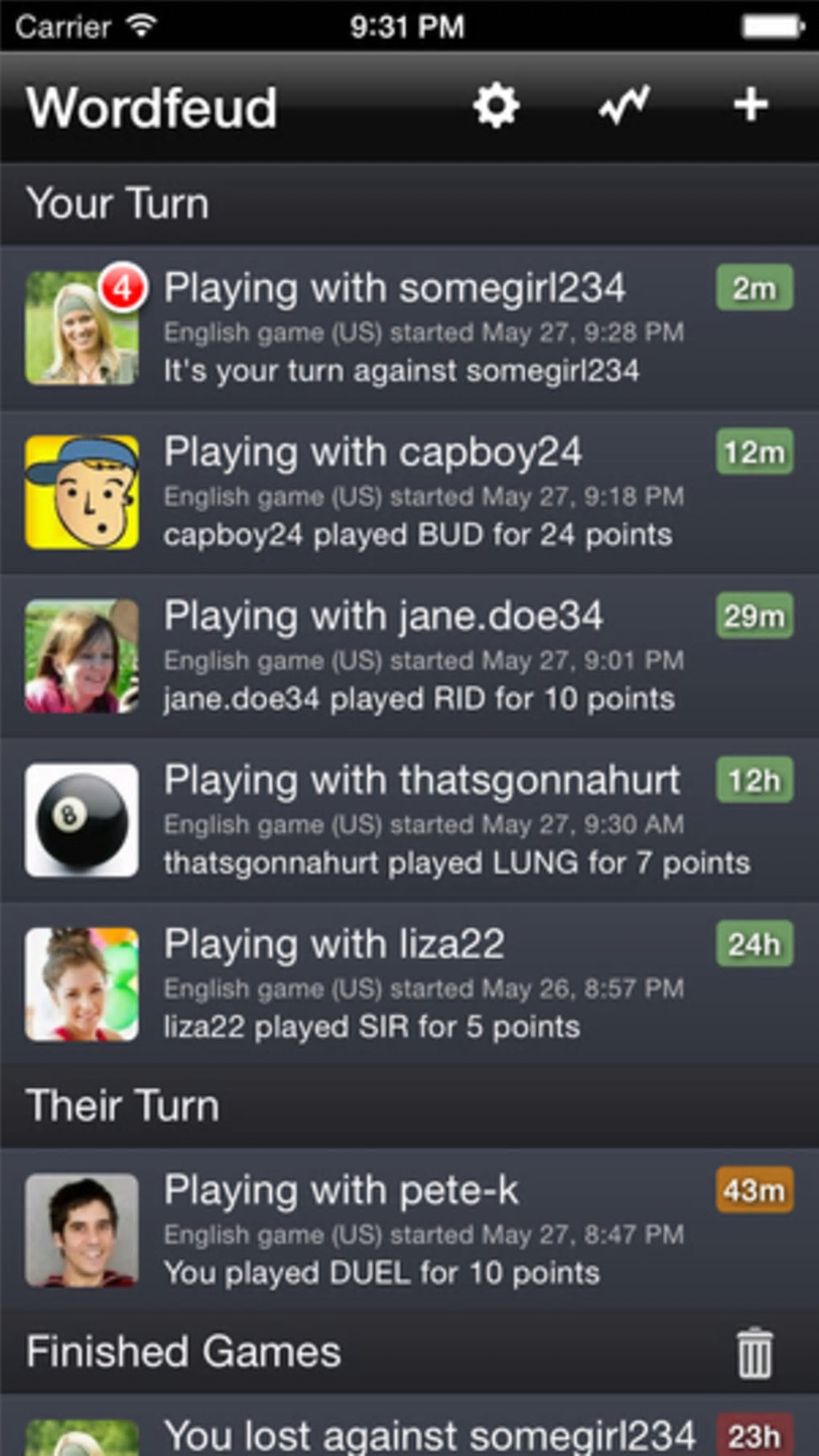Open the settings gear
This screenshot has width=819, height=1456.
495,106
